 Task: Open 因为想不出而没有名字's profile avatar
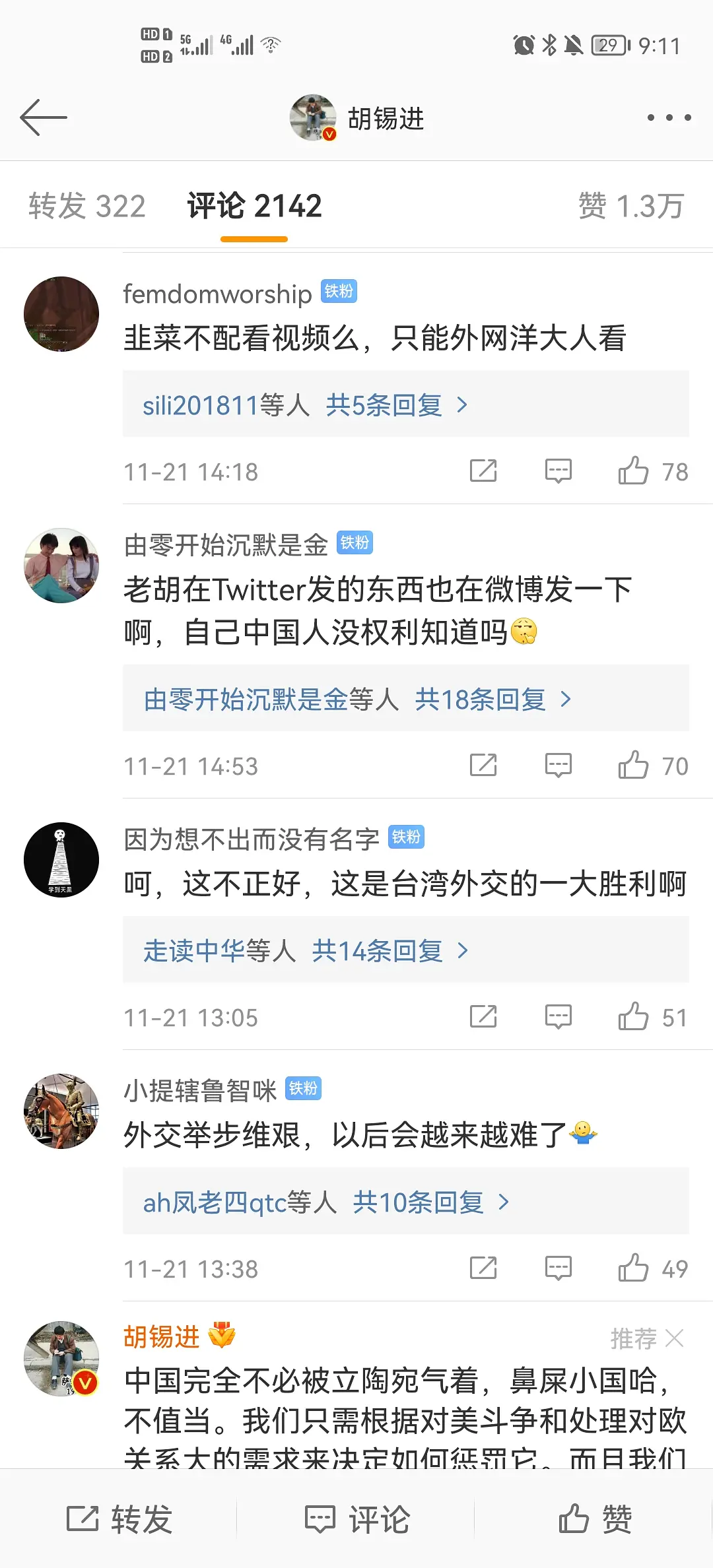coord(61,860)
